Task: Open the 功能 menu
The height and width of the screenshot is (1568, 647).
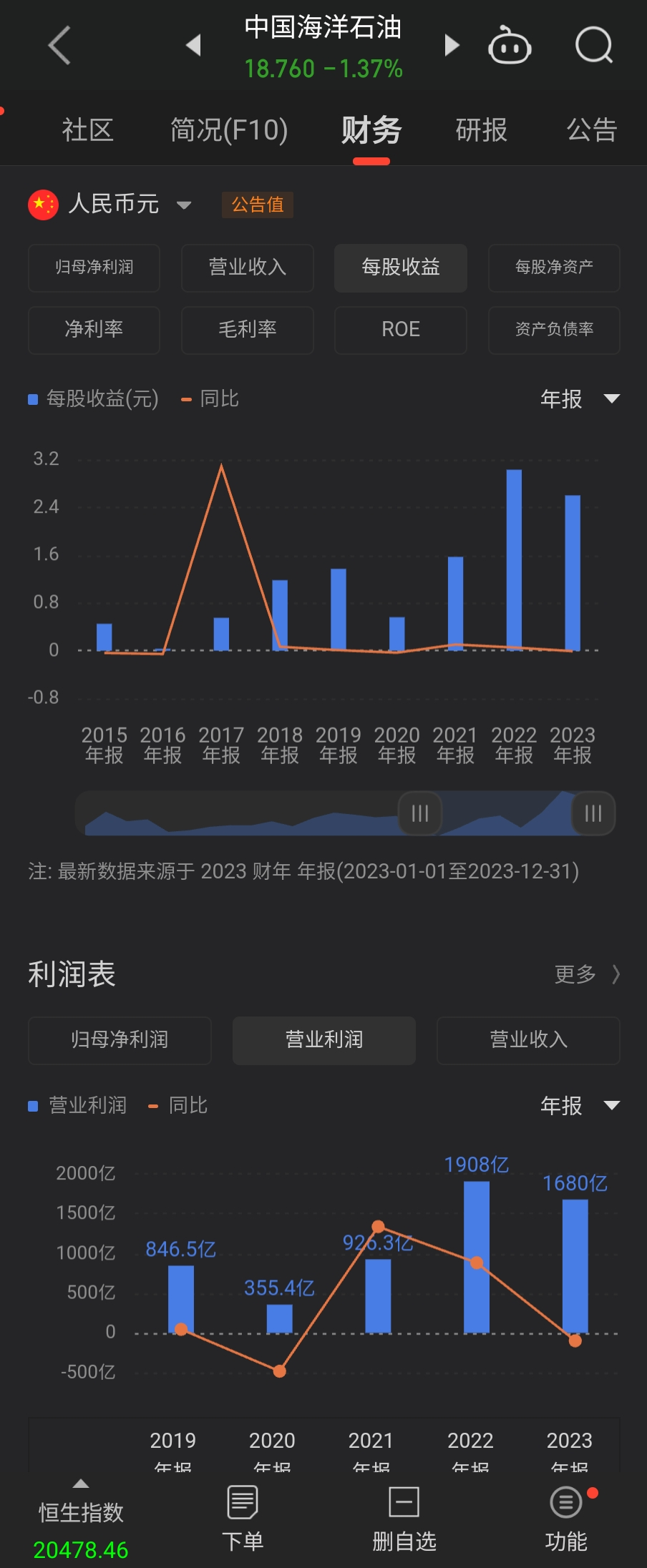Action: pos(566,1518)
